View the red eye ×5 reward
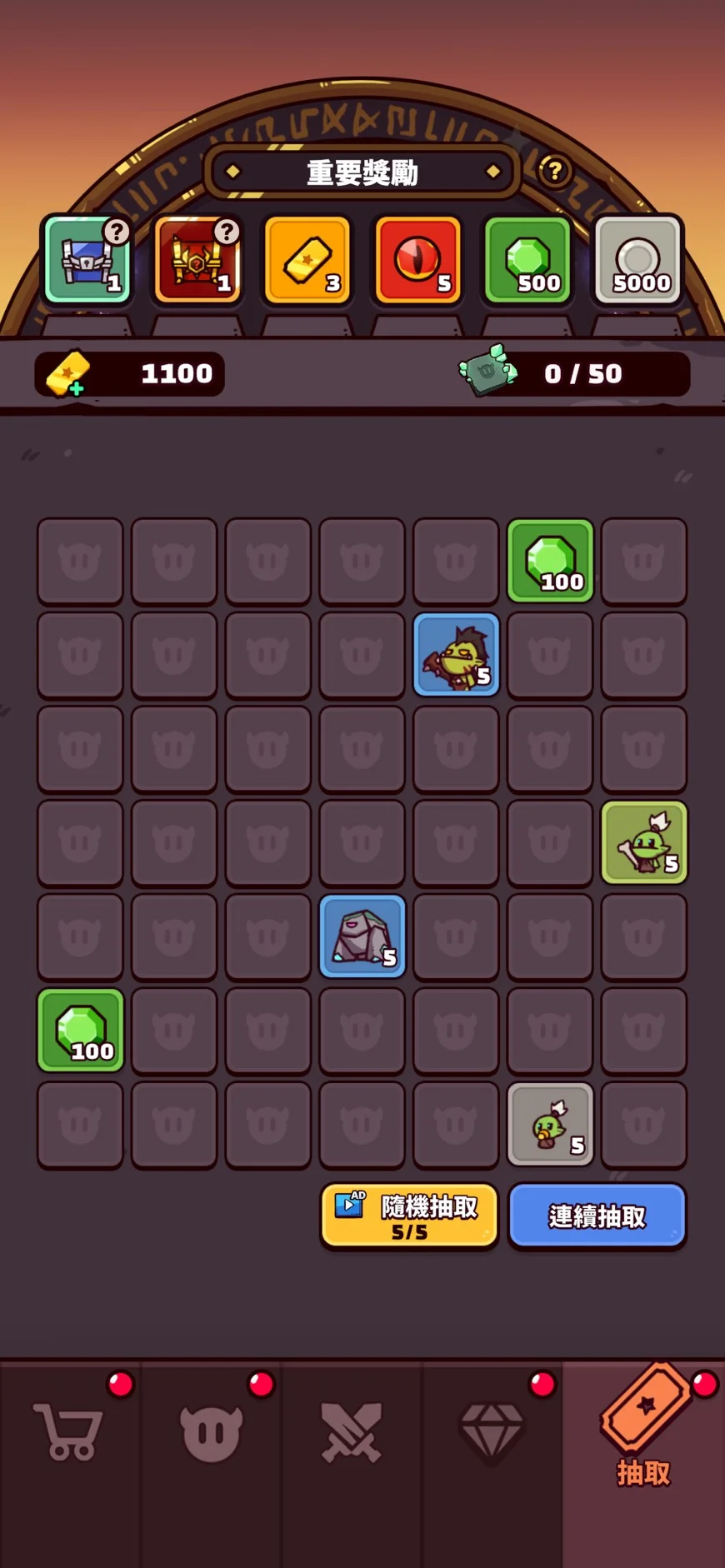The image size is (725, 1568). [x=417, y=259]
